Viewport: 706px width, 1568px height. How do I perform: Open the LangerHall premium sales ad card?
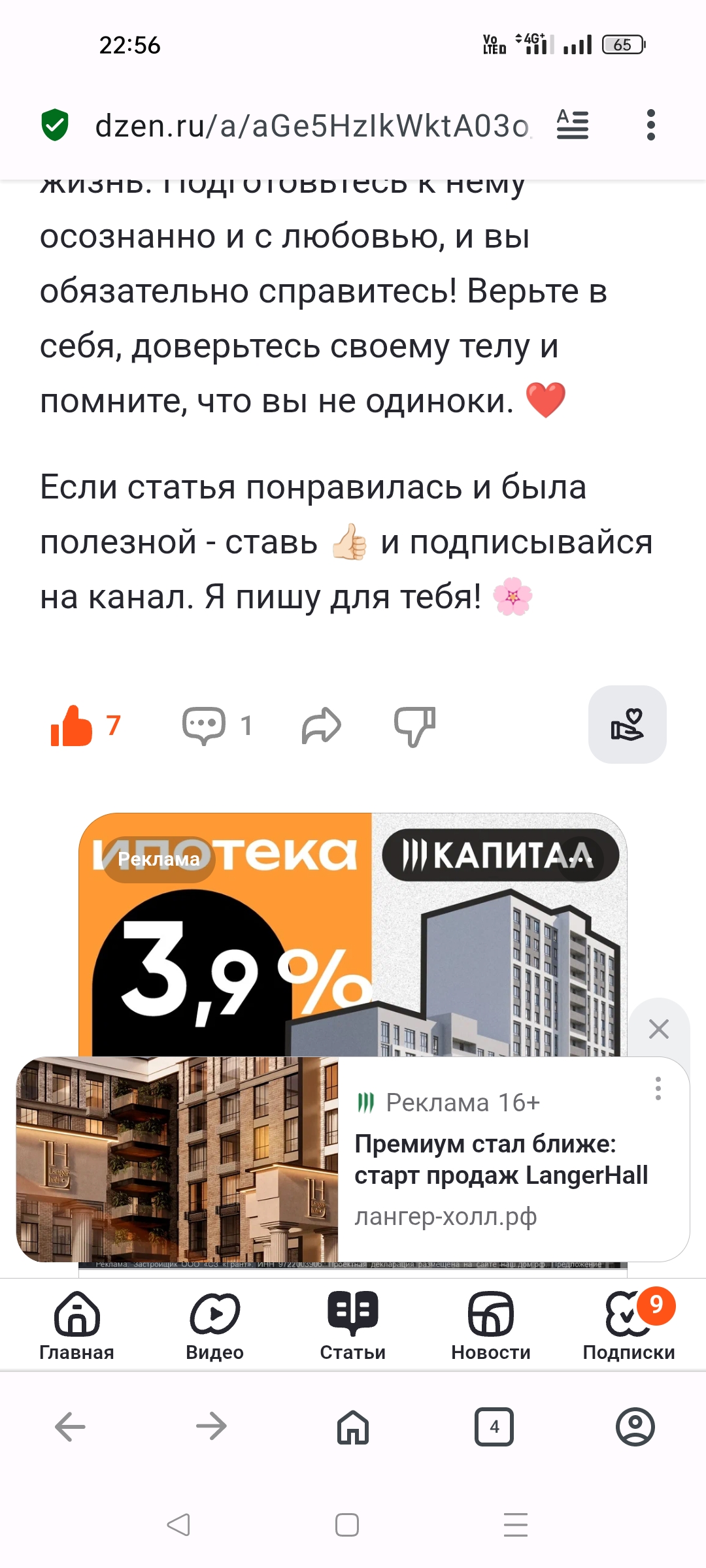[353, 1159]
